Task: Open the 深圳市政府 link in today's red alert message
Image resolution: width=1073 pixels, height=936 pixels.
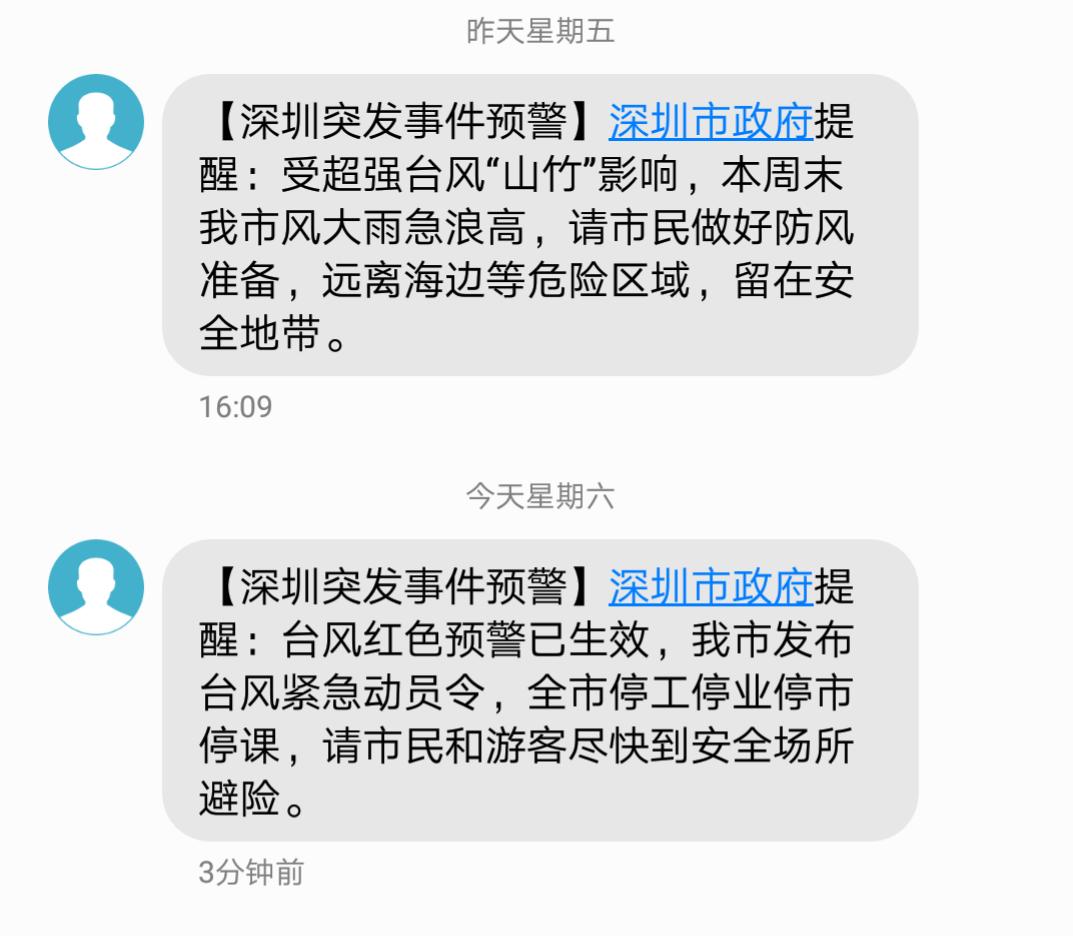Action: pyautogui.click(x=710, y=588)
